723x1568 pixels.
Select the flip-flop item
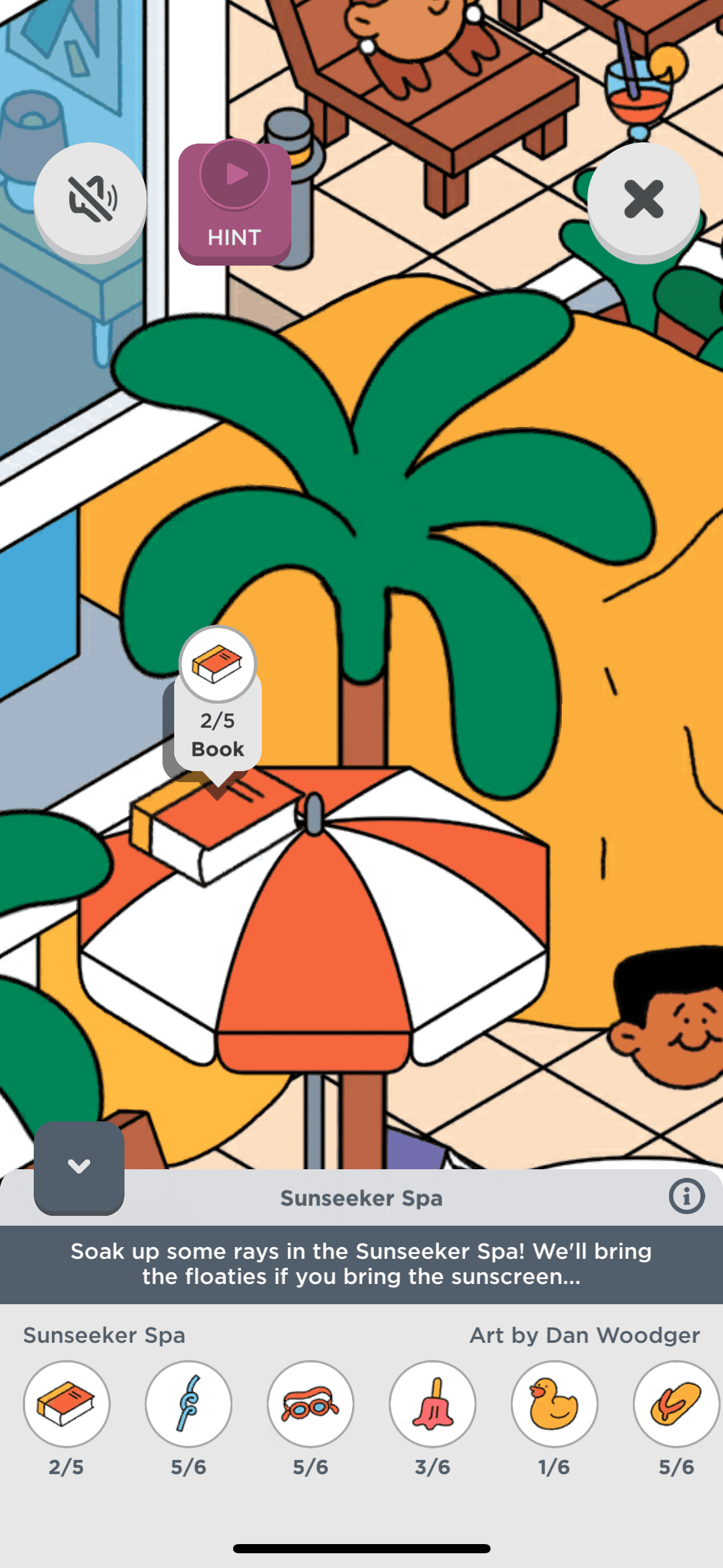tap(676, 1404)
